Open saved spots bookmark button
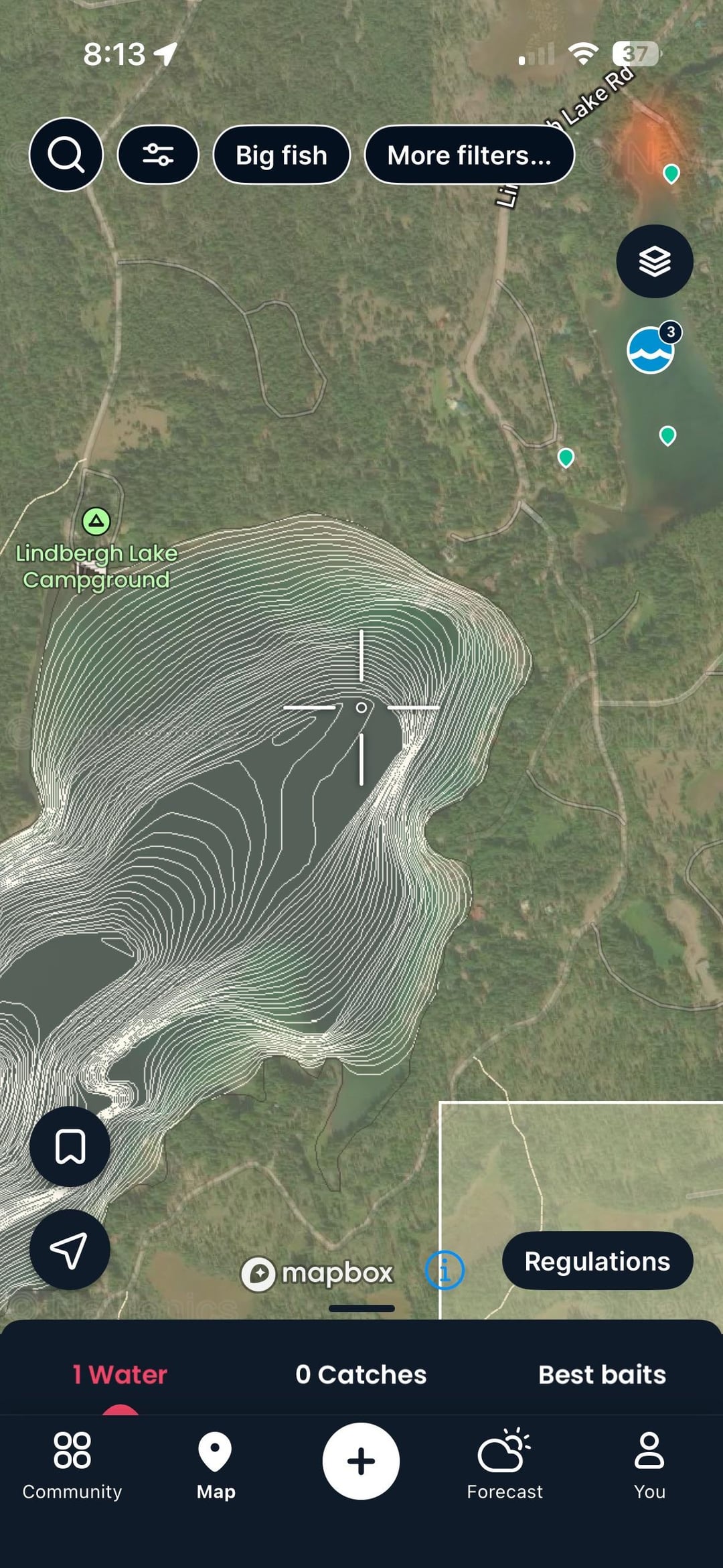Viewport: 723px width, 1568px height. (70, 1147)
